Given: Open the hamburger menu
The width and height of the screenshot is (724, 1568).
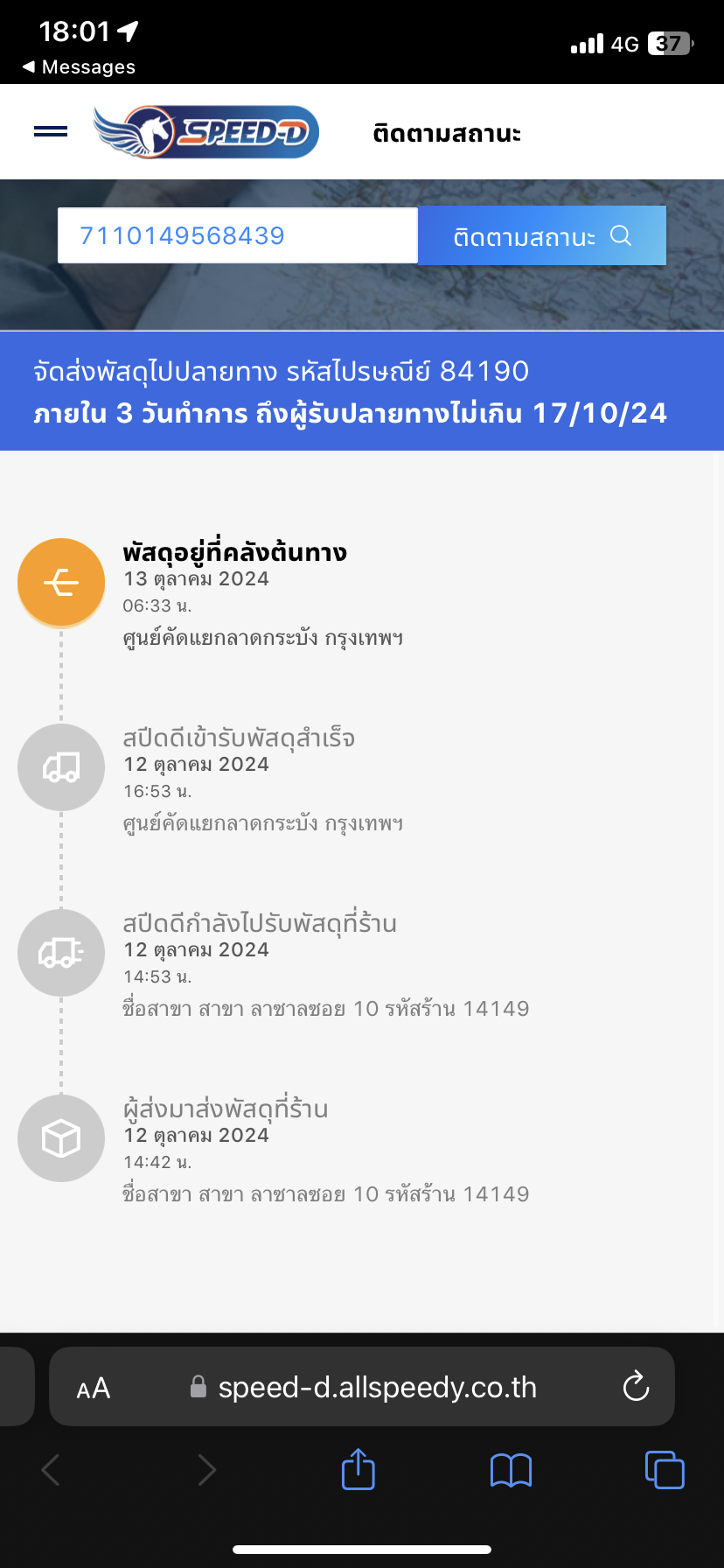Looking at the screenshot, I should point(50,132).
